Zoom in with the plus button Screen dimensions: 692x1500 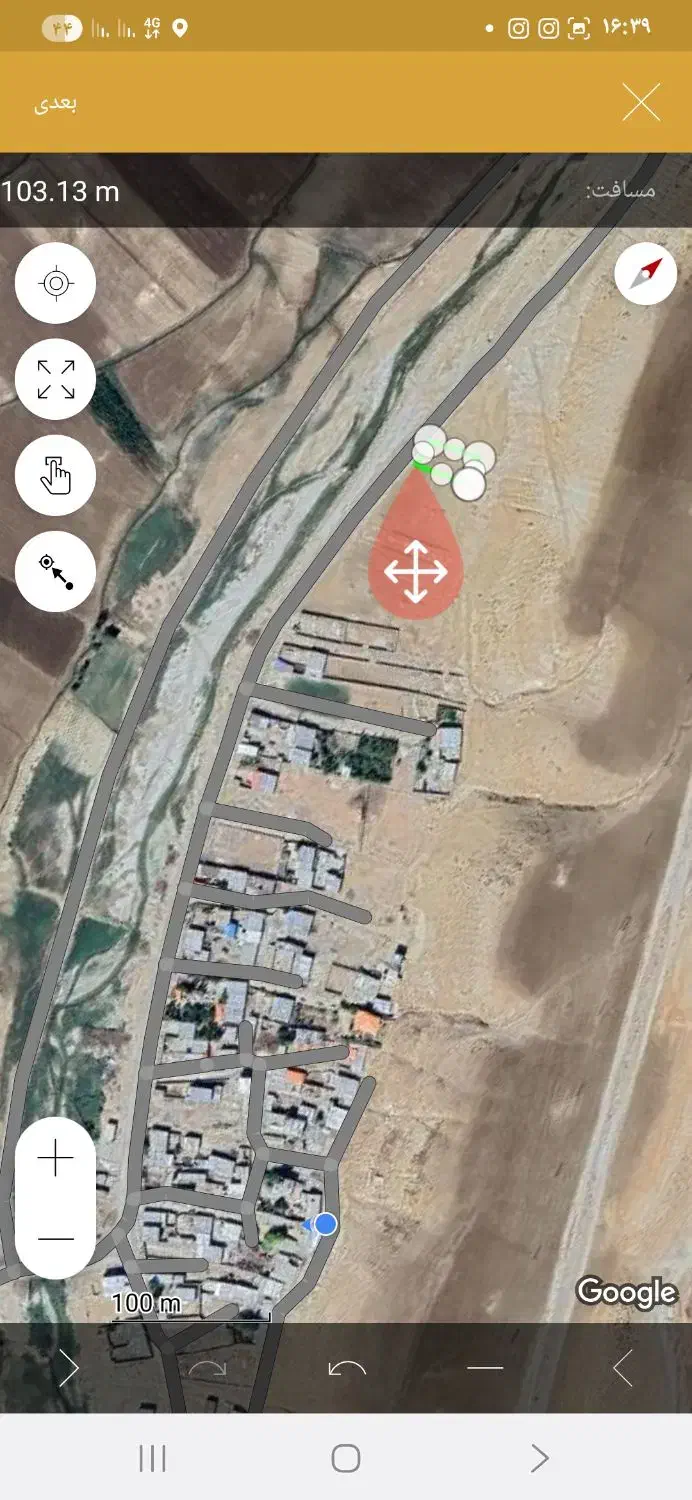coord(56,1160)
